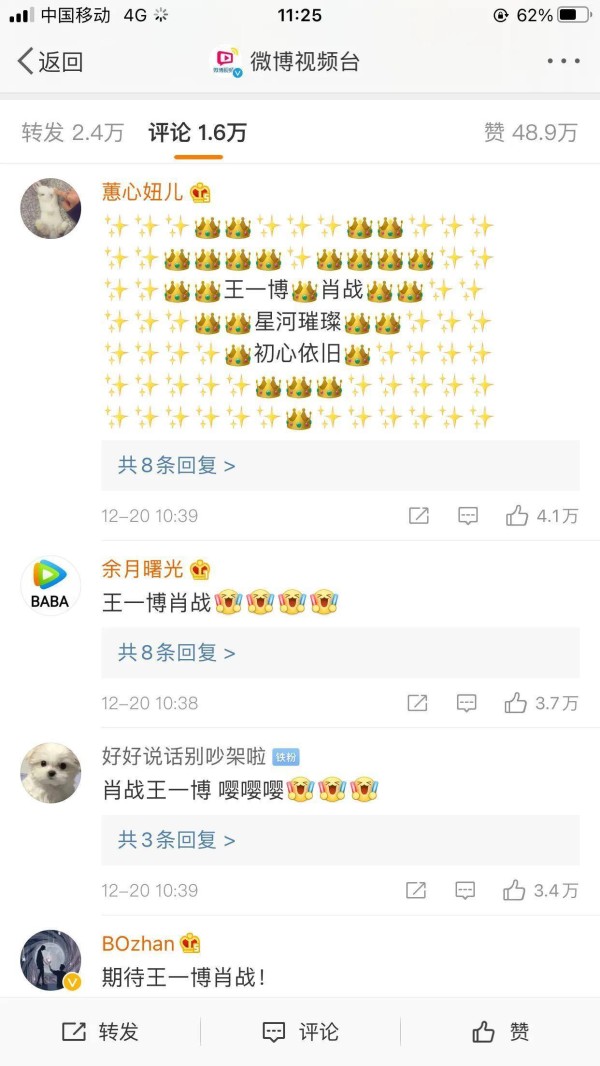This screenshot has width=600, height=1066.
Task: Tap 评论 in the bottom bar
Action: [300, 1031]
